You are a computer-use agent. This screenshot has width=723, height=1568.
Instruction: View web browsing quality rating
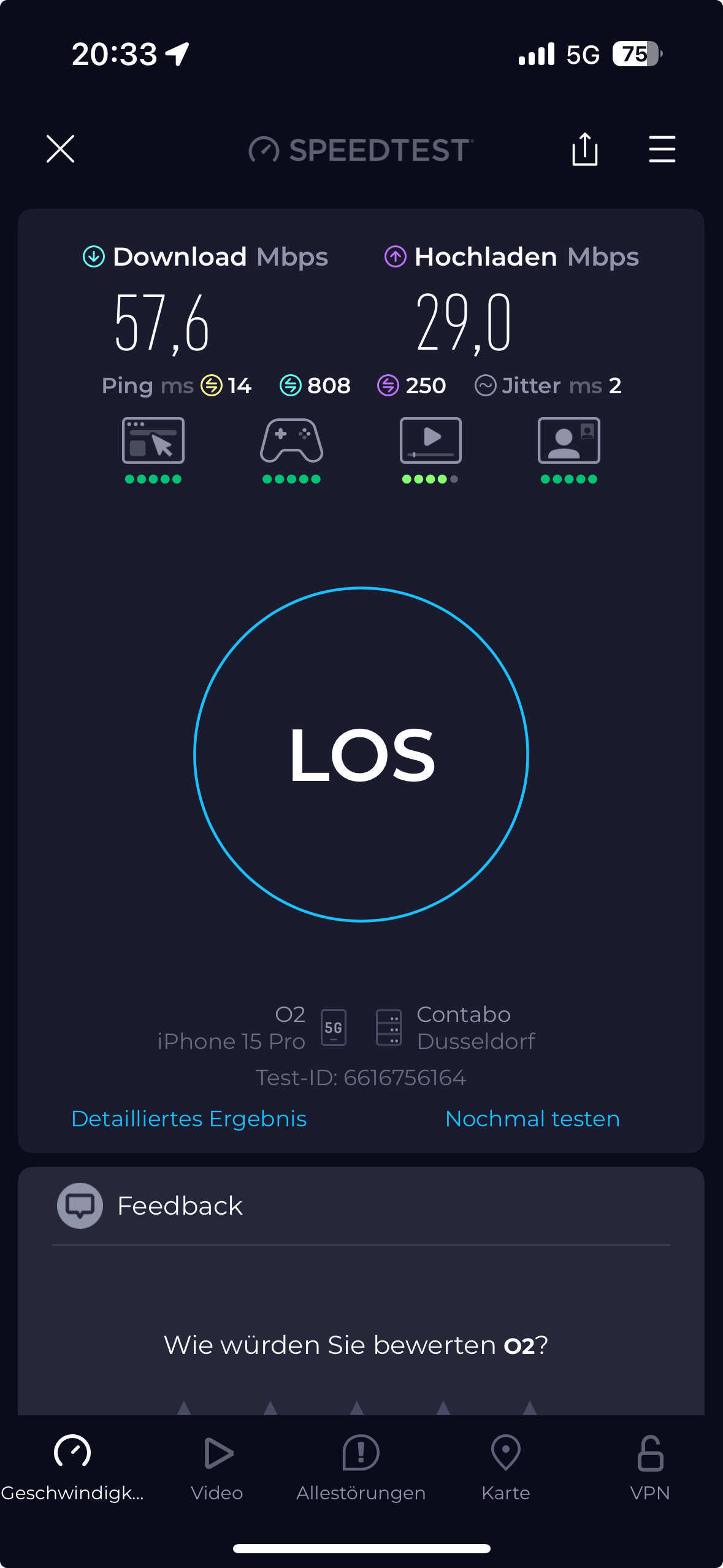pyautogui.click(x=153, y=450)
